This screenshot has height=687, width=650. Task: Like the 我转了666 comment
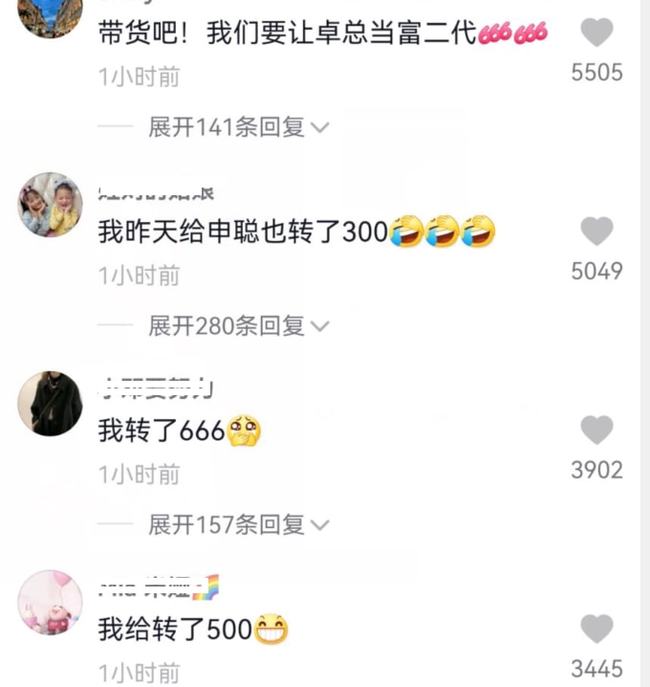597,431
